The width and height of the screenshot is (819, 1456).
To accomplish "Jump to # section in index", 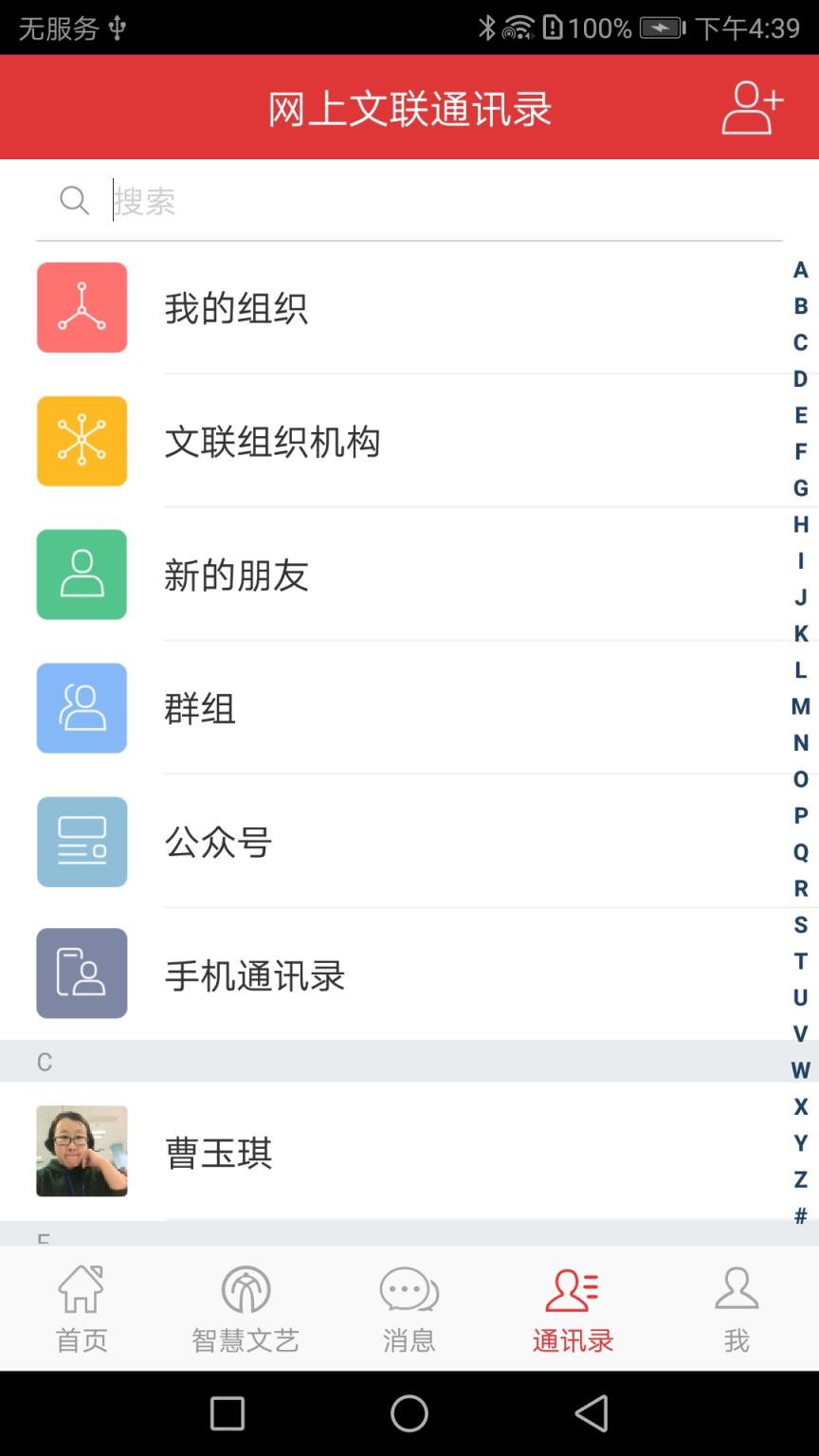I will 801,1215.
